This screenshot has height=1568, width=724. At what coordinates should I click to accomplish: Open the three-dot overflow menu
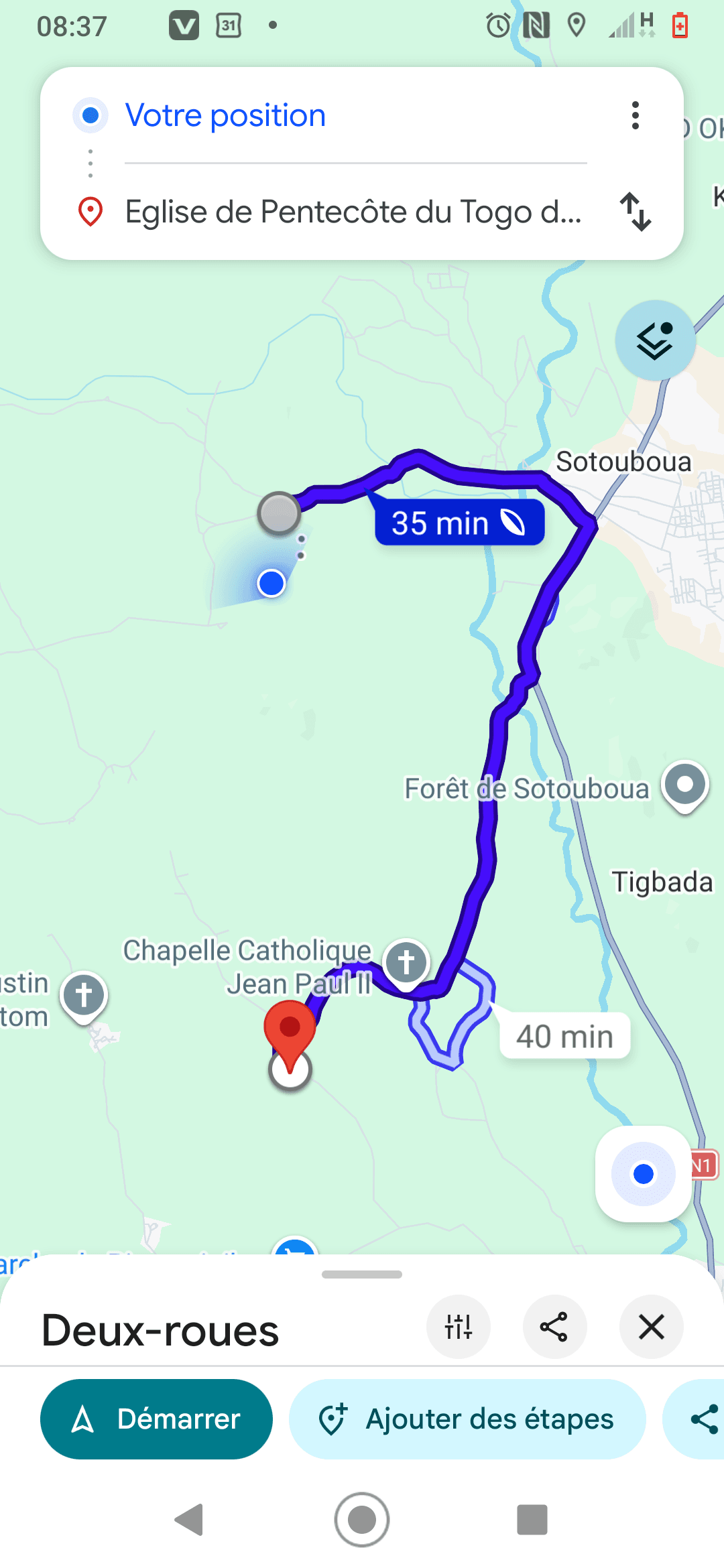click(x=636, y=115)
